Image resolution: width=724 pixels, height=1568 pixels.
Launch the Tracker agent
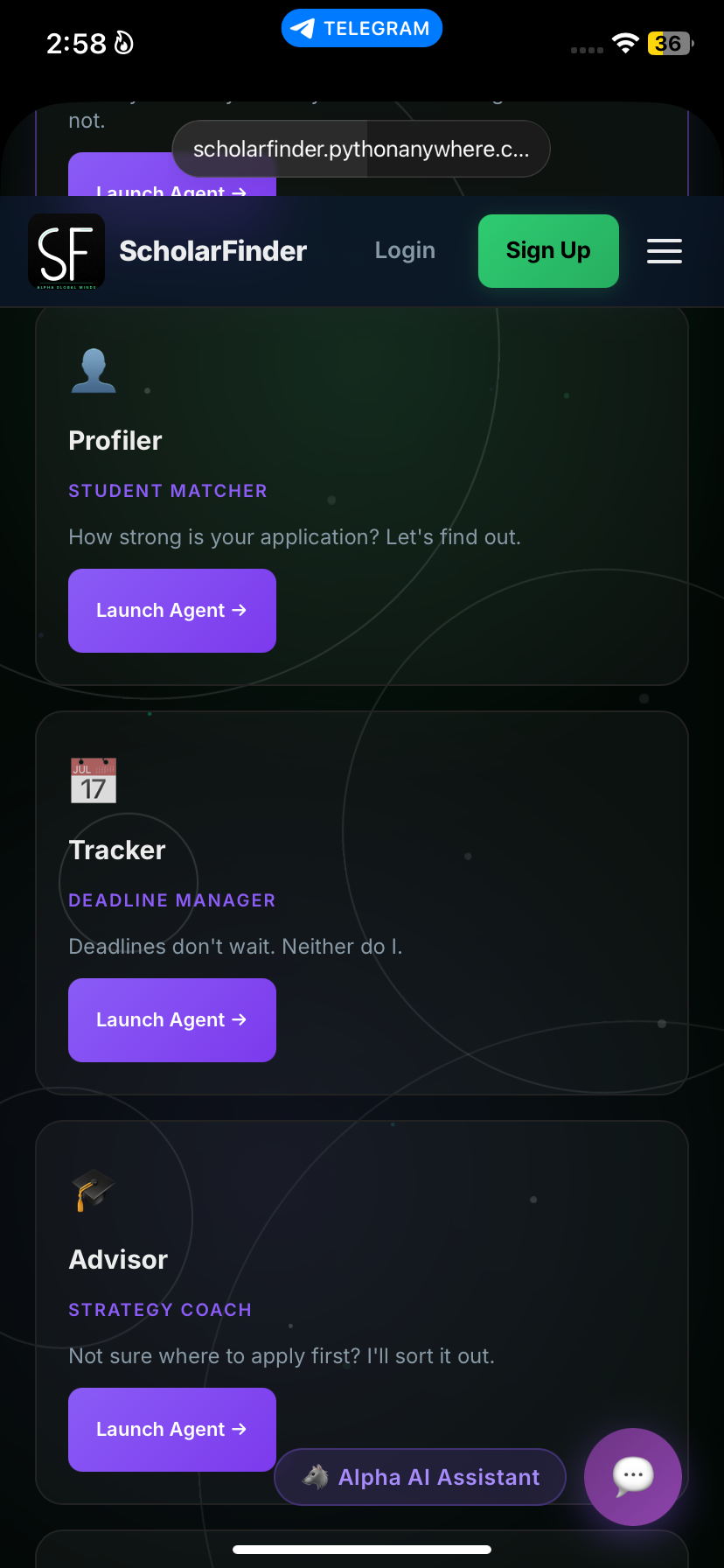[172, 1020]
